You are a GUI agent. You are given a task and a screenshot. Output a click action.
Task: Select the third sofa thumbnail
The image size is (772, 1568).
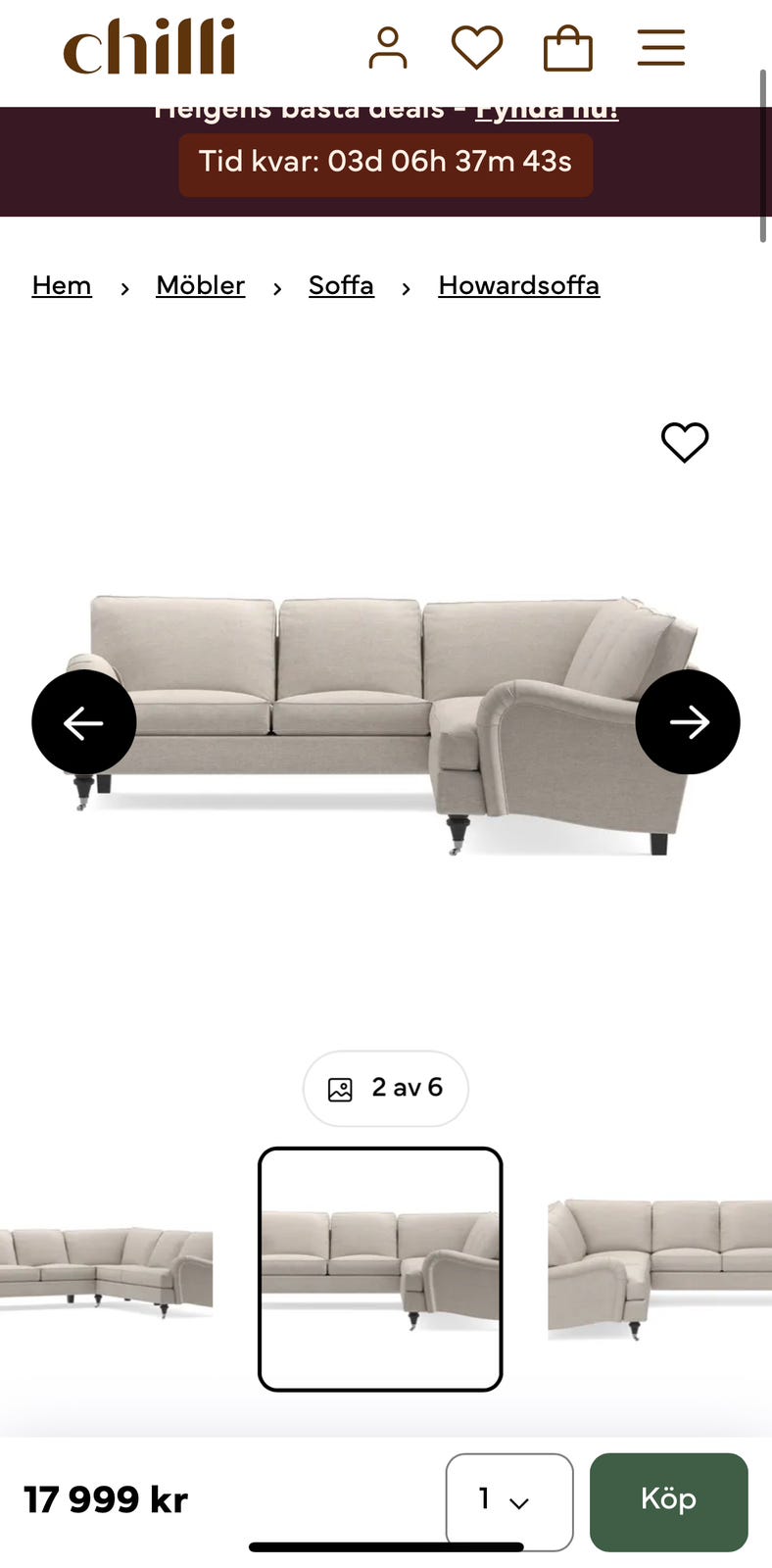tap(659, 1269)
